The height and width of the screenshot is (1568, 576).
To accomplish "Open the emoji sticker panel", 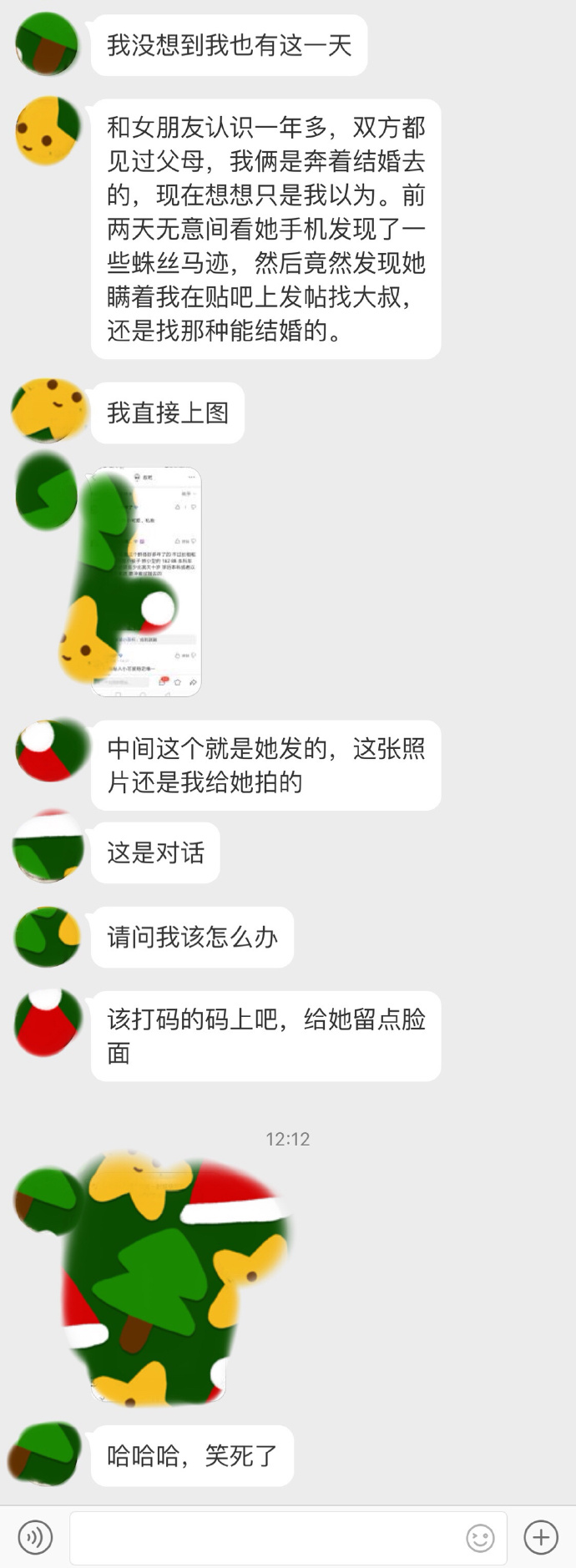I will (x=480, y=1537).
